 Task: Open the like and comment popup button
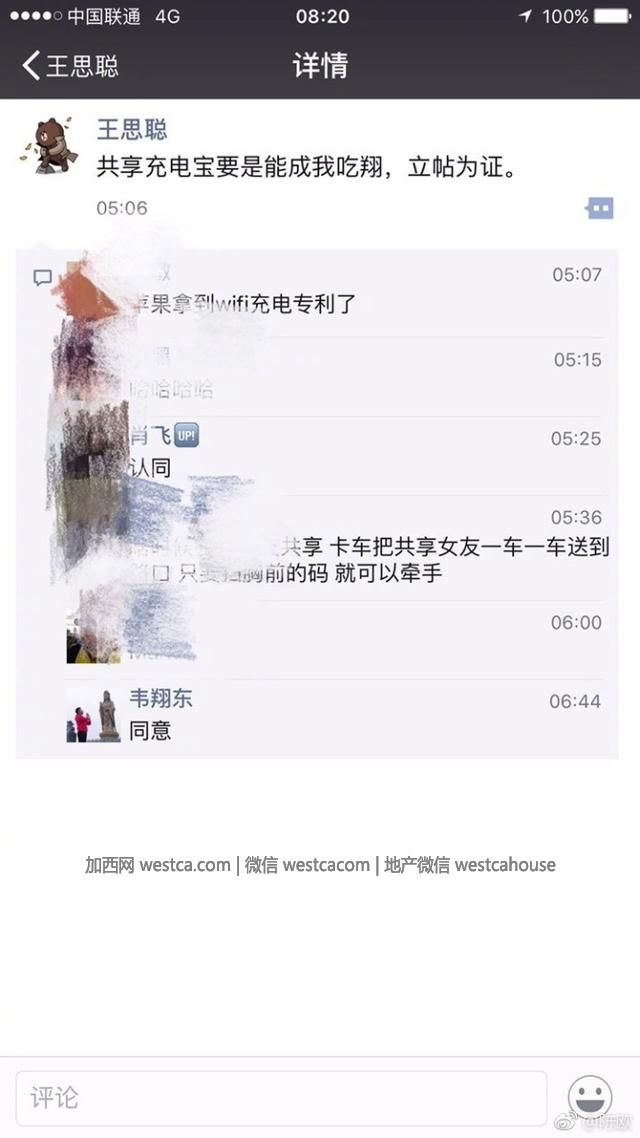(600, 208)
